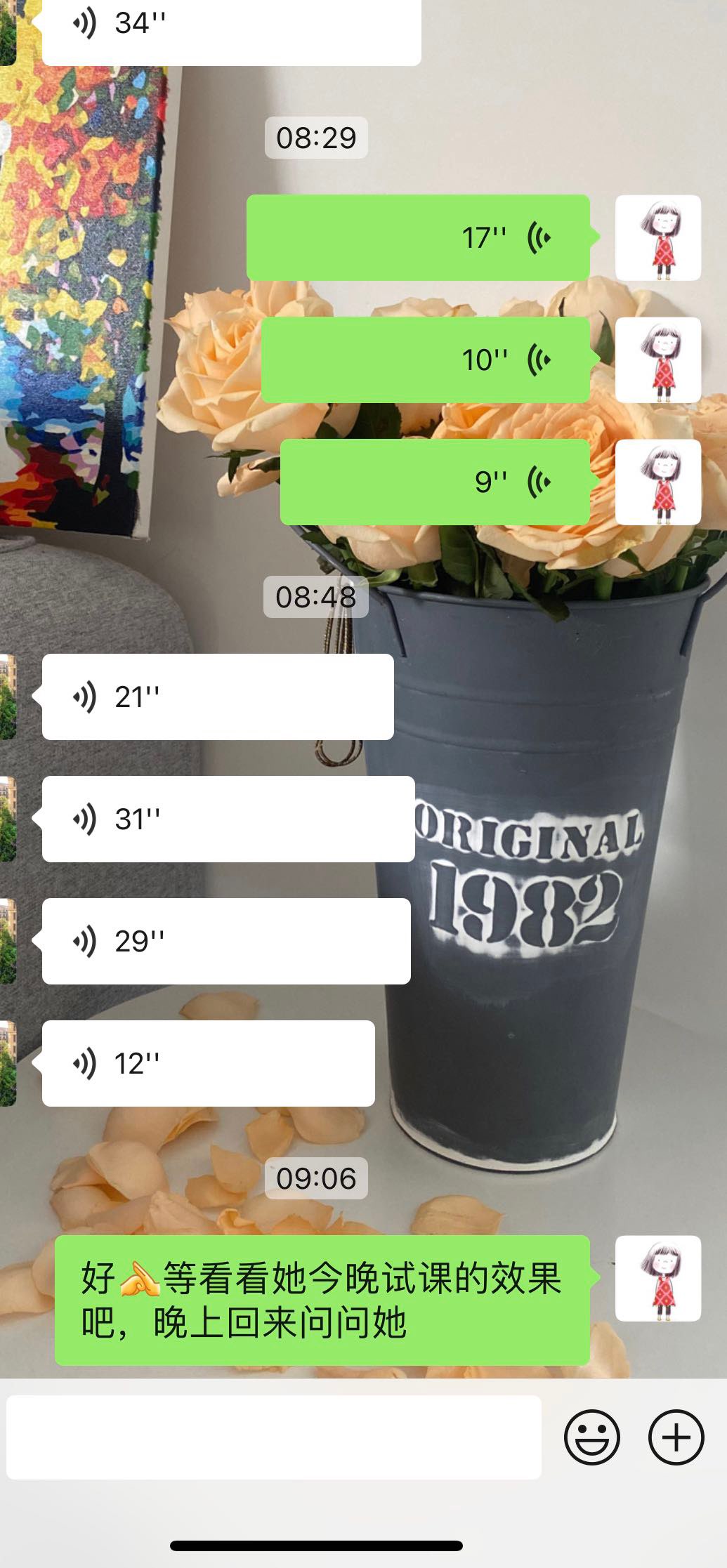
Task: Open profile from avatar beside 17'' message
Action: [658, 237]
